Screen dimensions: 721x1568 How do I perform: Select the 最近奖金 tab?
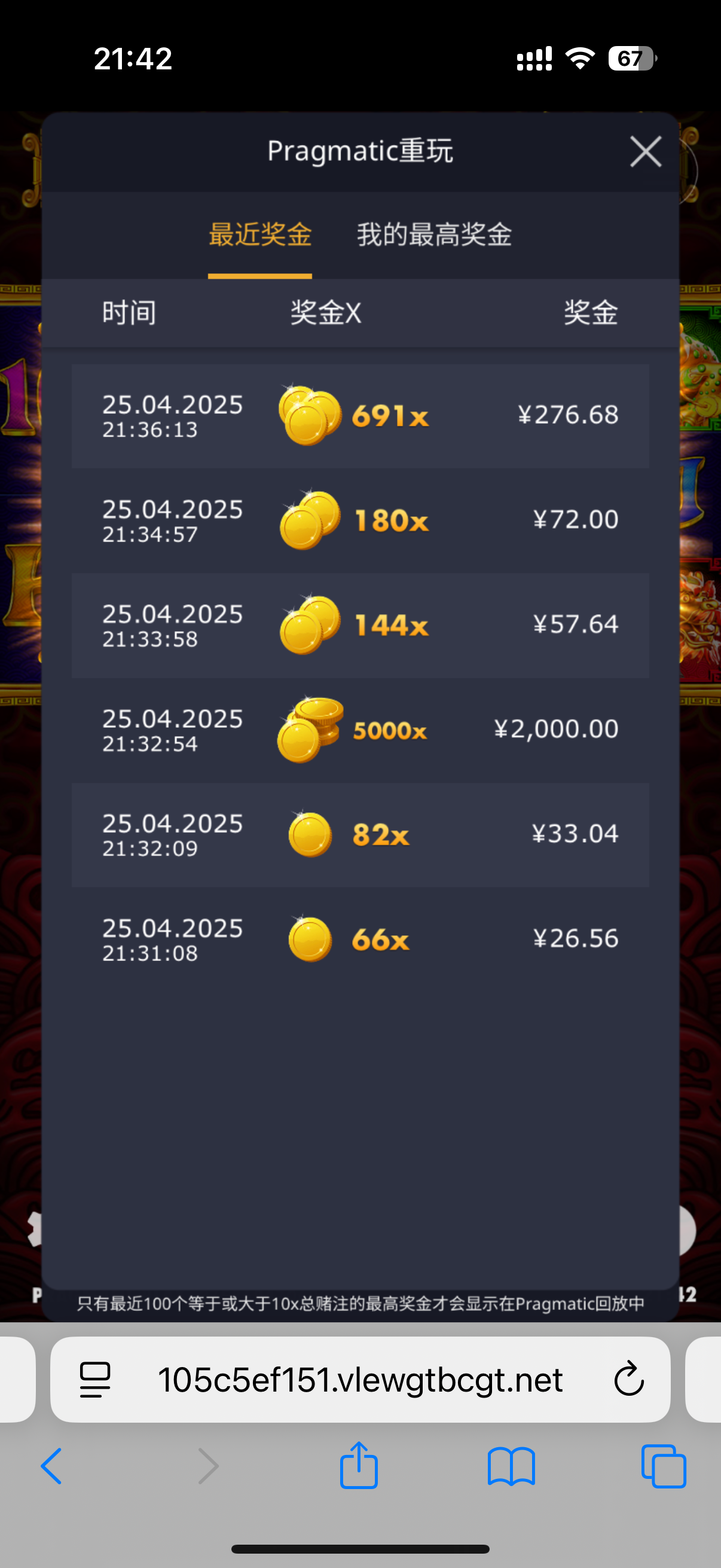tap(260, 235)
